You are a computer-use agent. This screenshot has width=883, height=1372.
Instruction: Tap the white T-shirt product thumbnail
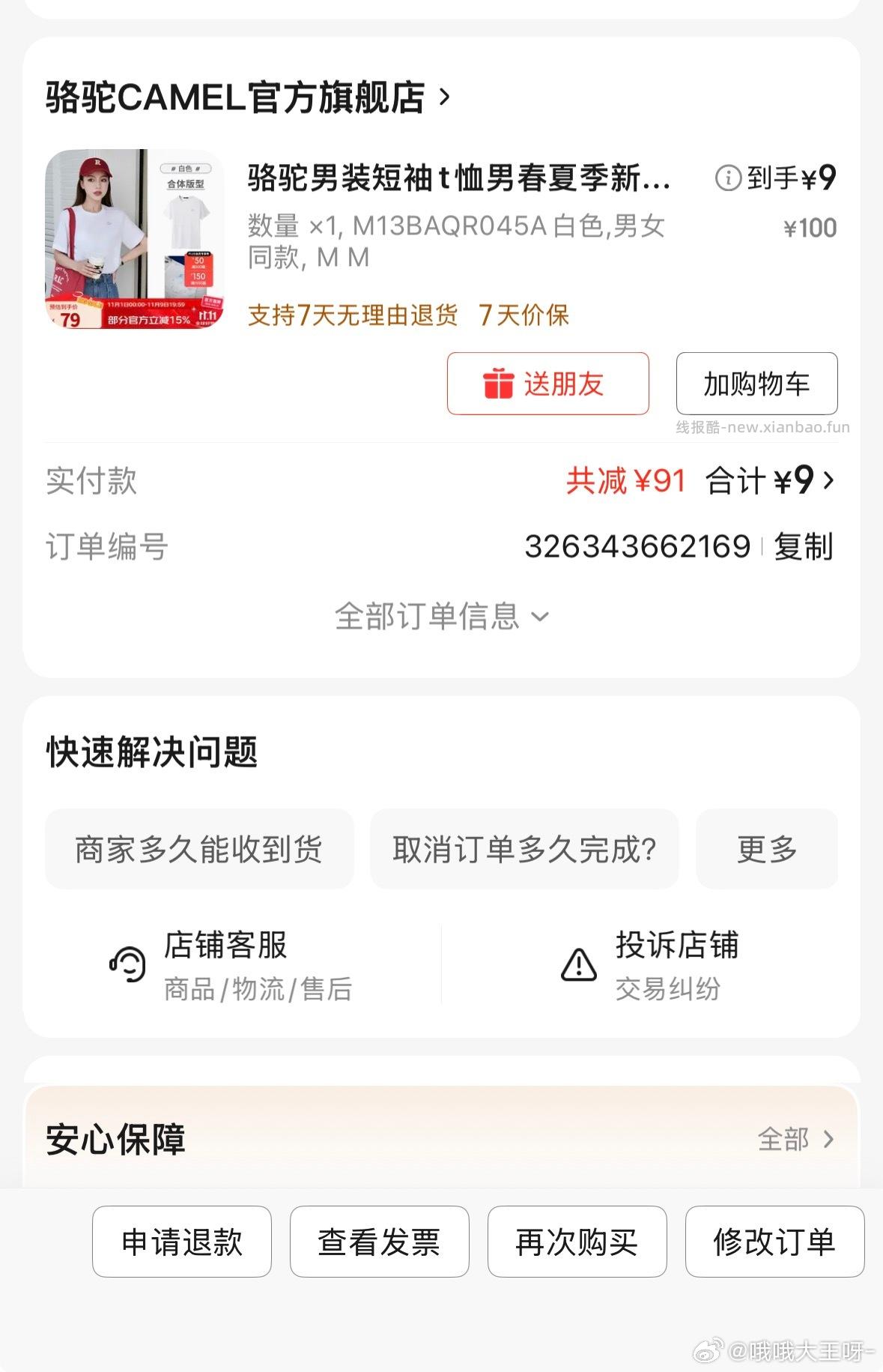pyautogui.click(x=135, y=240)
